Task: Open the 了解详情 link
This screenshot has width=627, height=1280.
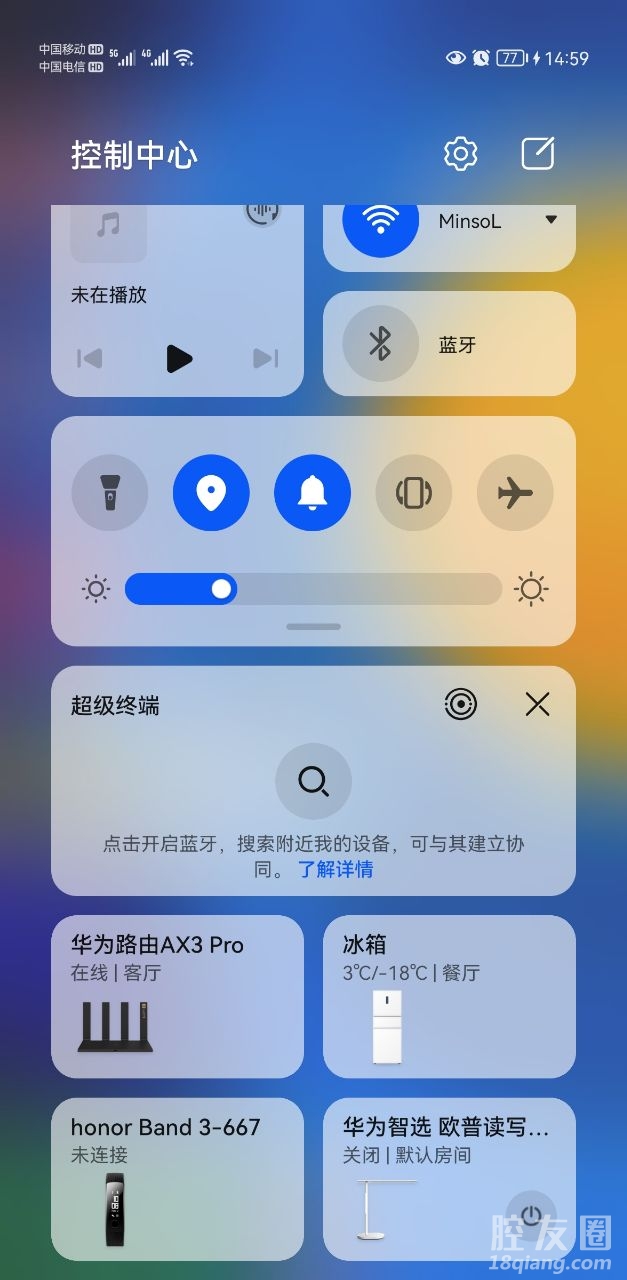Action: (x=336, y=869)
